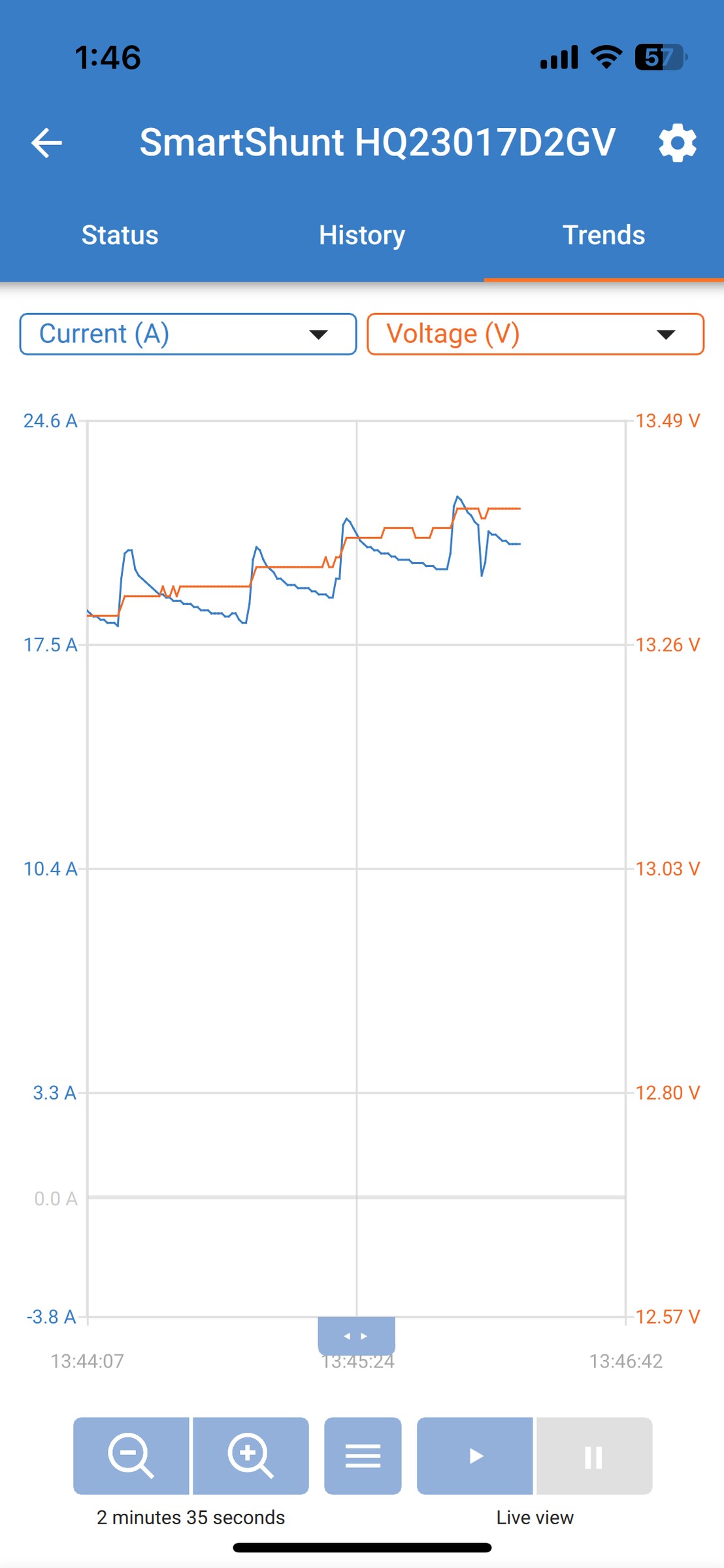724x1568 pixels.
Task: Go back using the arrow icon
Action: [x=46, y=142]
